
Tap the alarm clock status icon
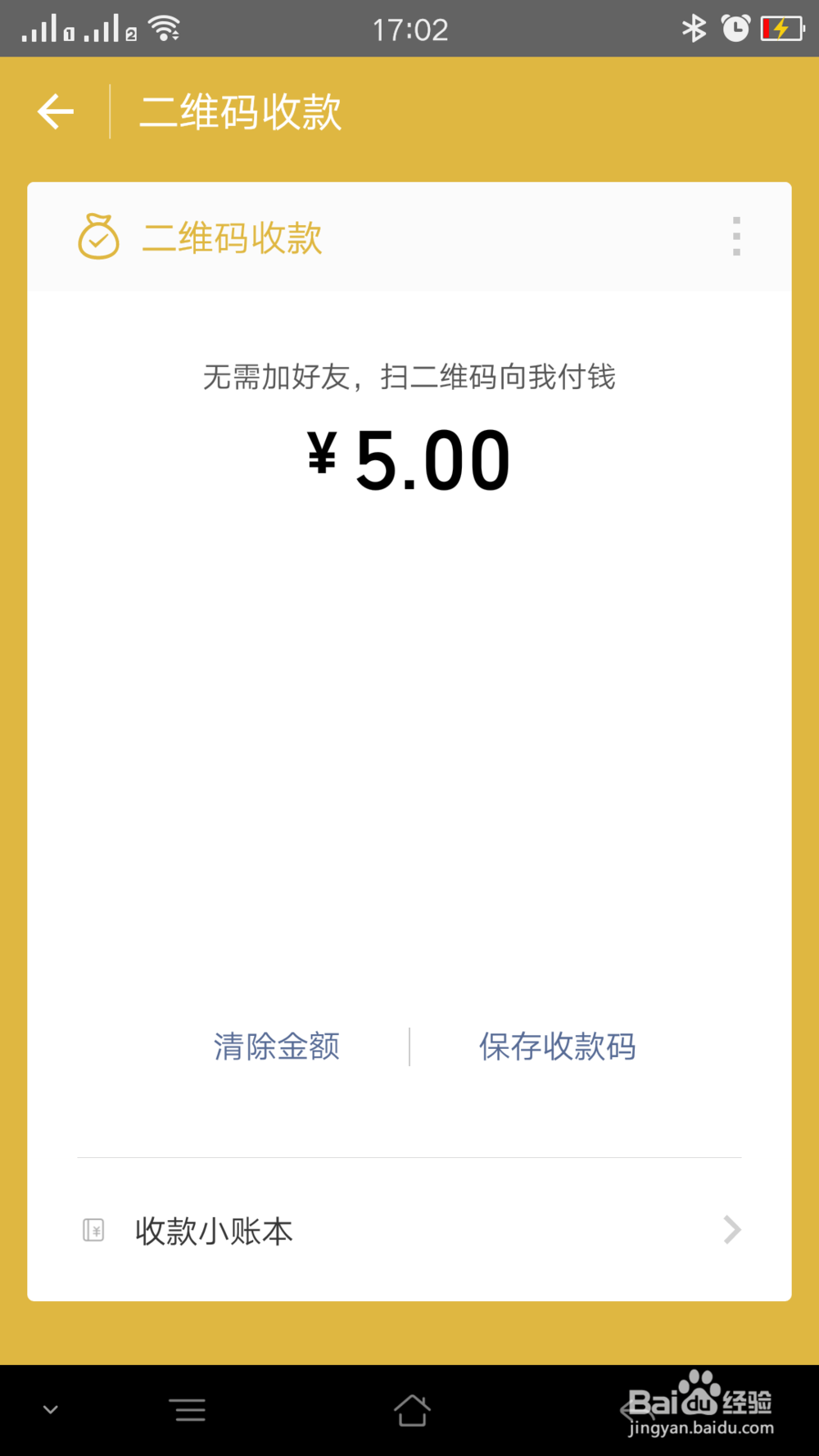(735, 28)
